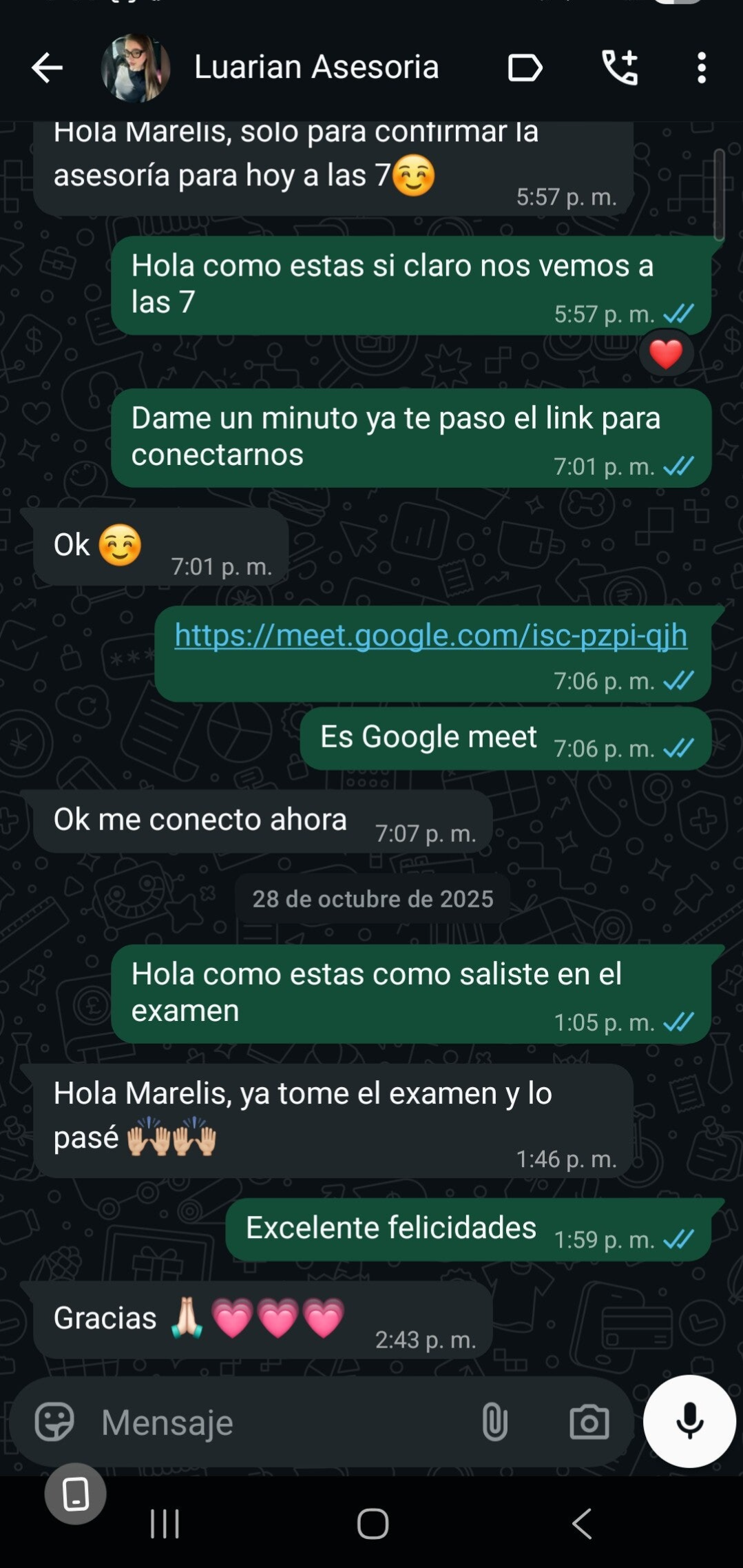Open recent apps in the navigation bar
The width and height of the screenshot is (743, 1568).
pyautogui.click(x=165, y=1524)
